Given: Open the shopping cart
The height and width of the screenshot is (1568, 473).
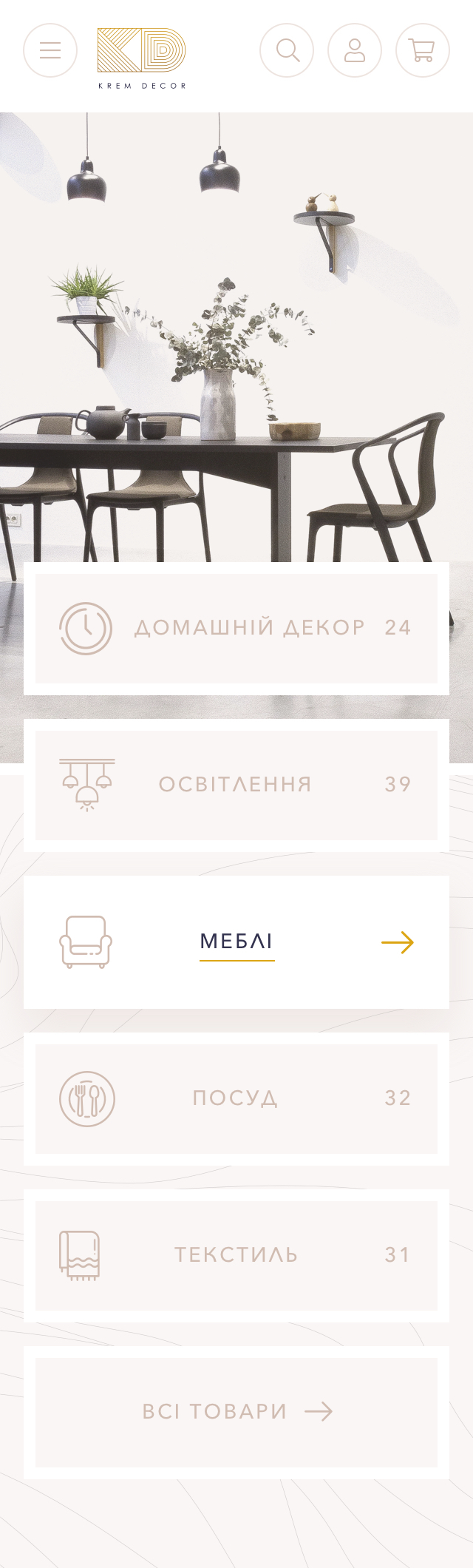Looking at the screenshot, I should [x=423, y=50].
